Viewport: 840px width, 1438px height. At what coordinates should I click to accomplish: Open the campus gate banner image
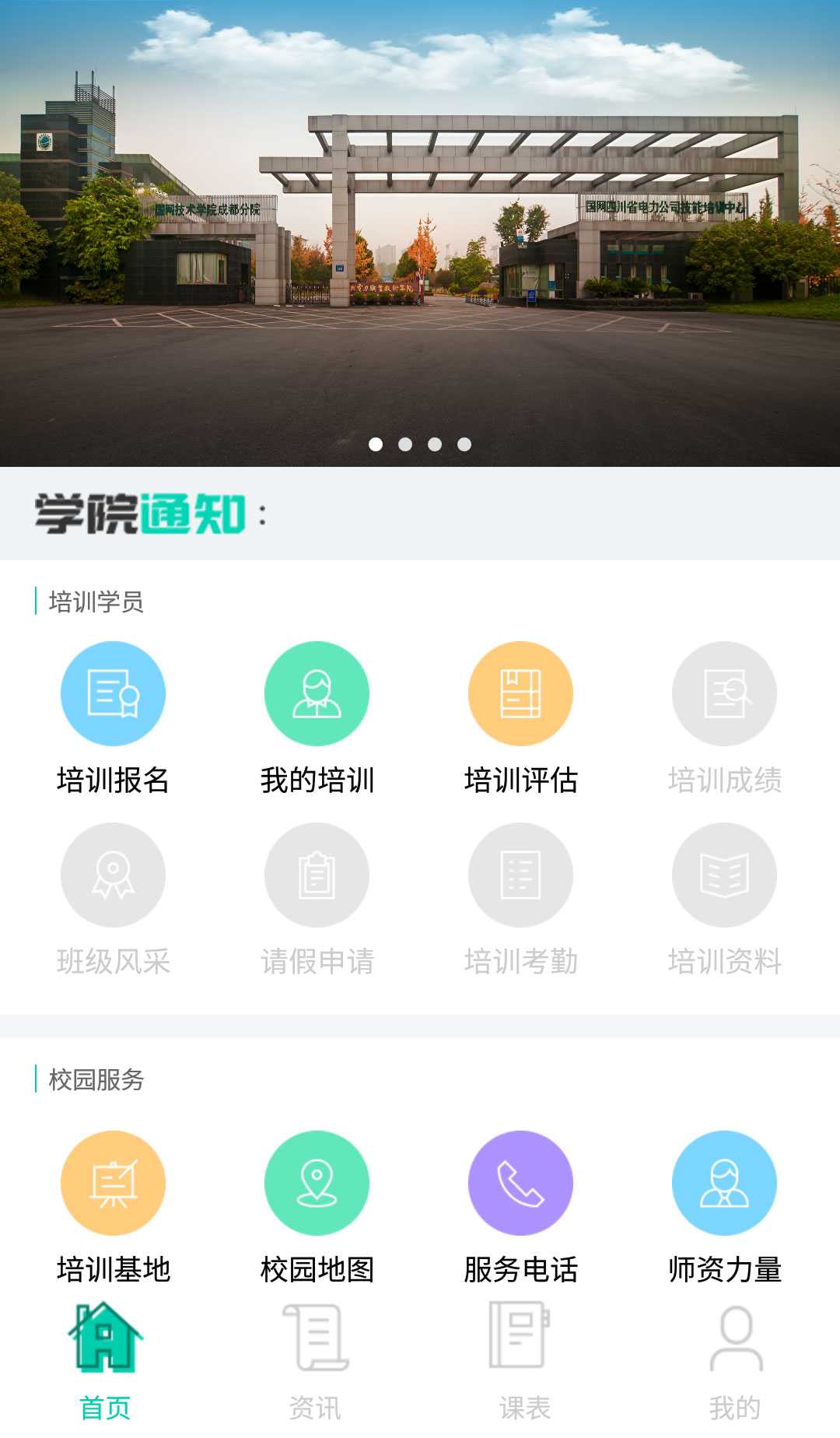tap(420, 233)
